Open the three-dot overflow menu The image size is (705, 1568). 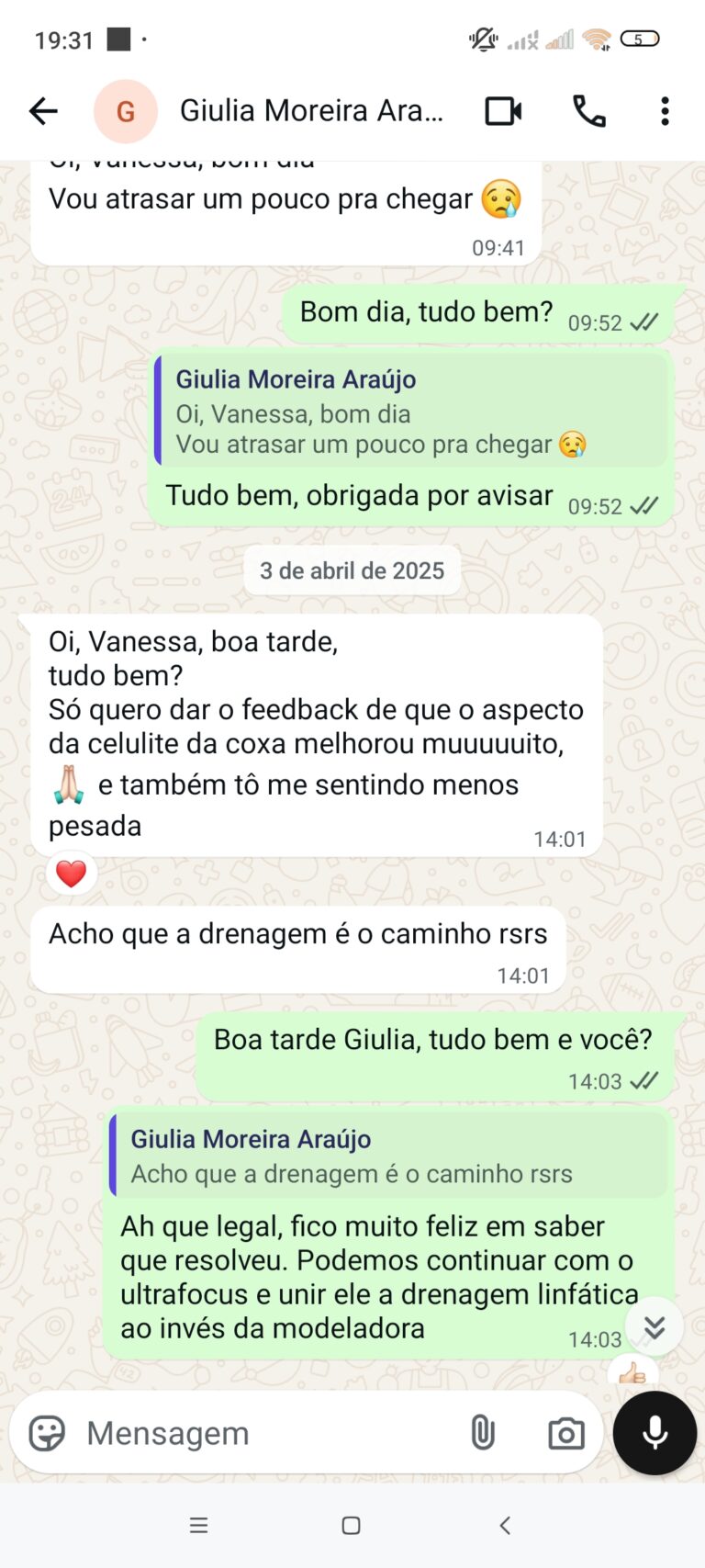coord(665,110)
